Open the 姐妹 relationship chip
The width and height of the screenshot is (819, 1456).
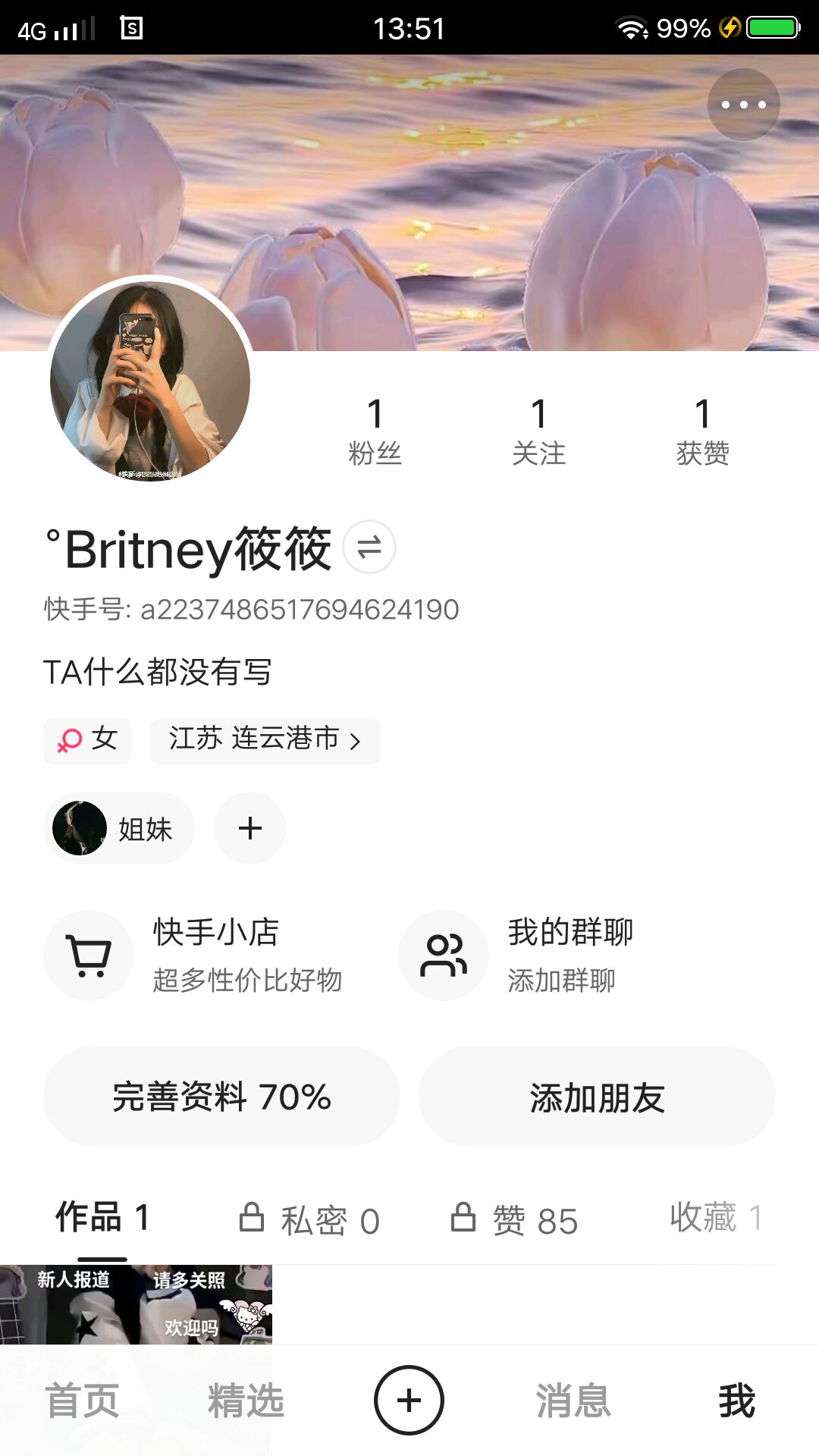click(120, 828)
